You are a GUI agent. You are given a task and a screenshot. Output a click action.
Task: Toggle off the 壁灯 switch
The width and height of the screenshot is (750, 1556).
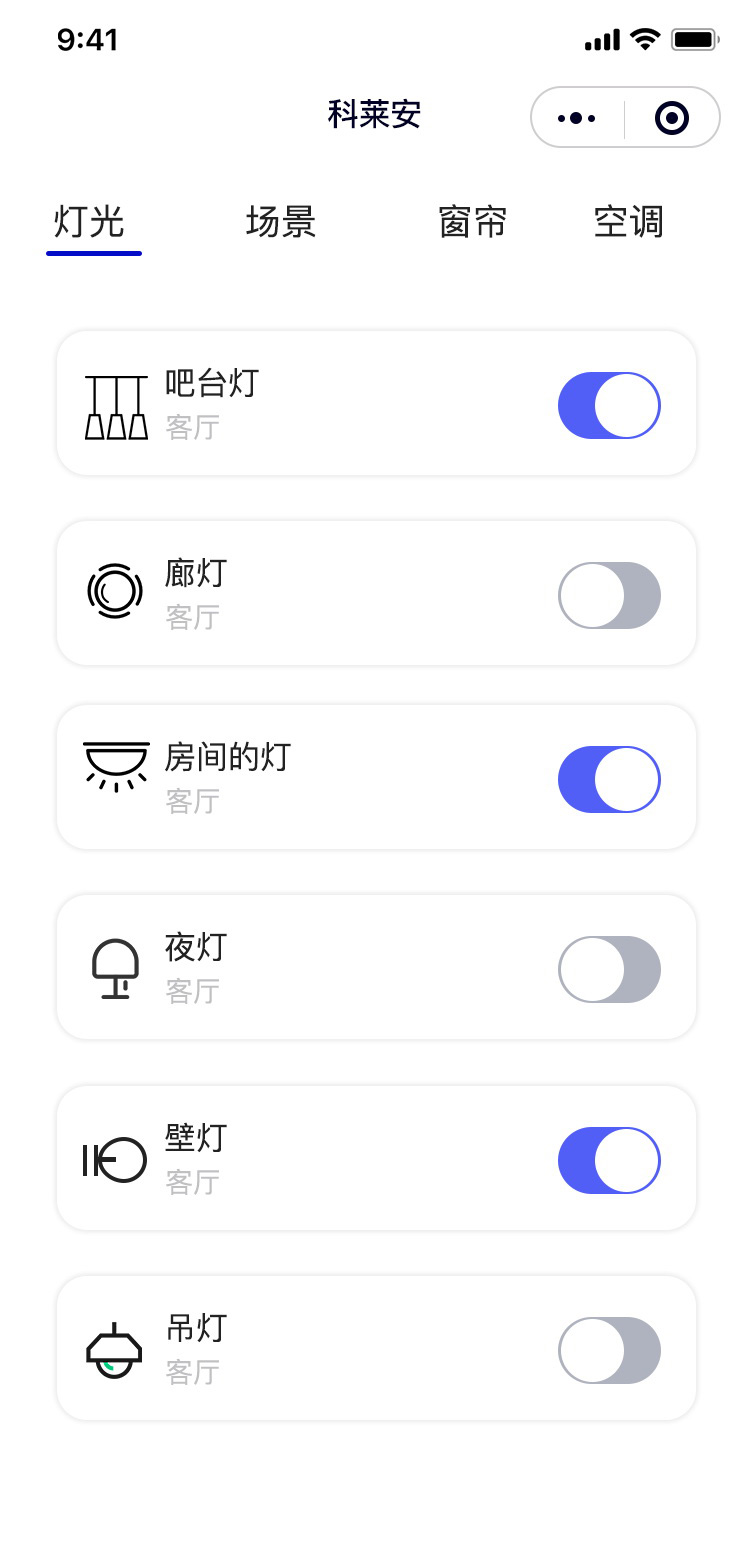tap(609, 1160)
